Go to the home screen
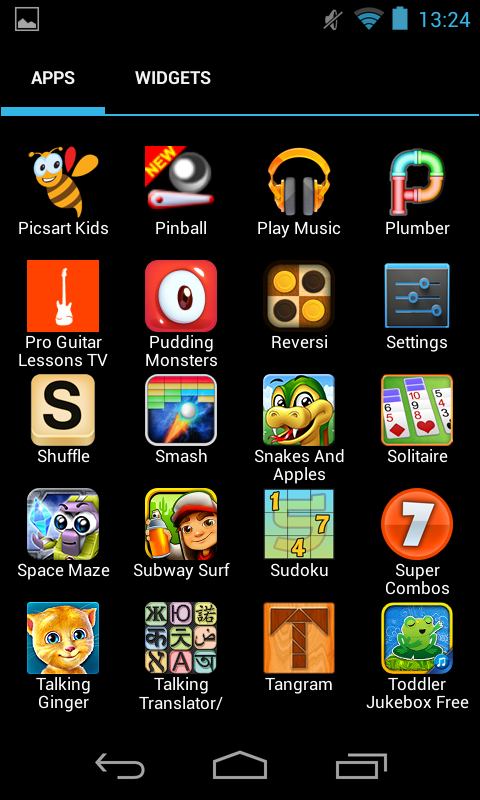This screenshot has width=480, height=800. [x=240, y=765]
